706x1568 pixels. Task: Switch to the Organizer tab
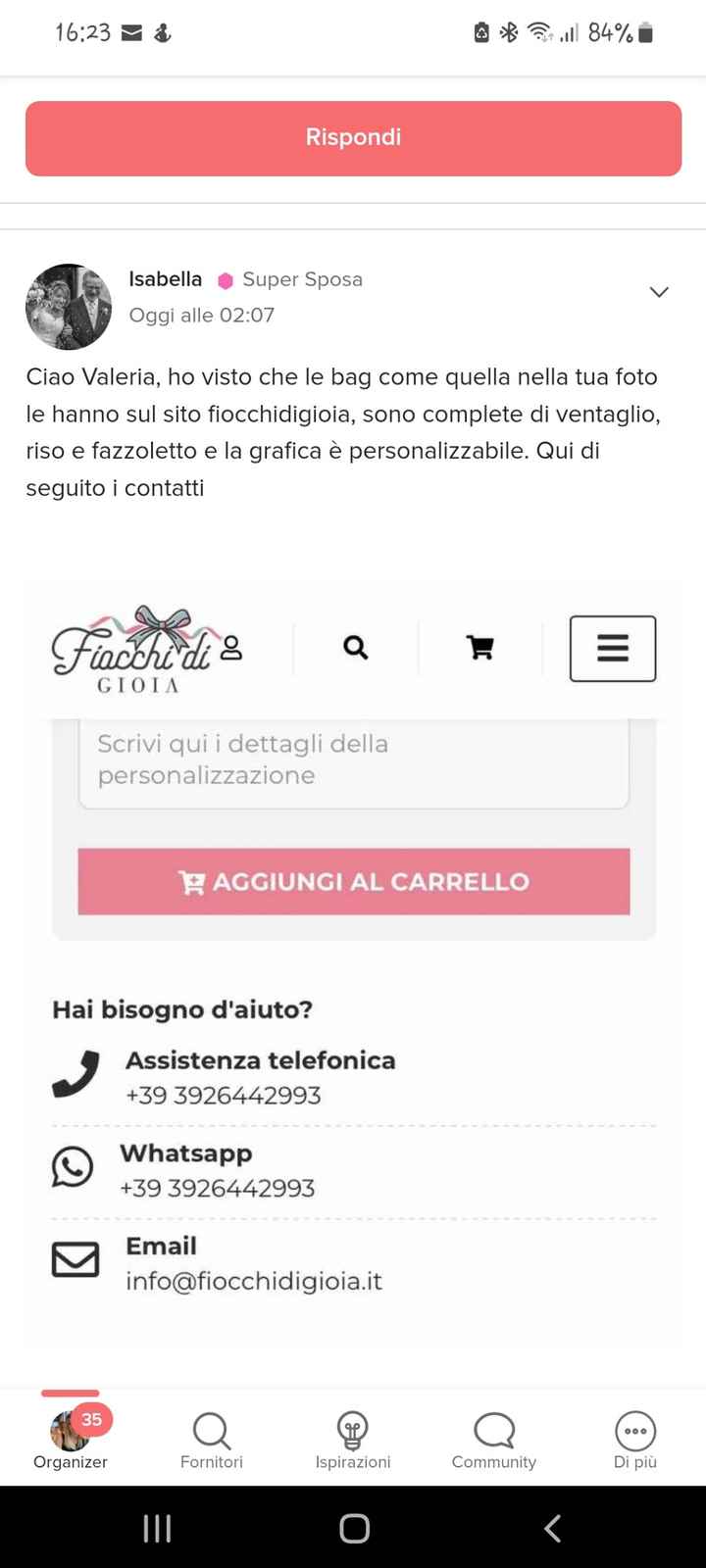(x=71, y=1439)
